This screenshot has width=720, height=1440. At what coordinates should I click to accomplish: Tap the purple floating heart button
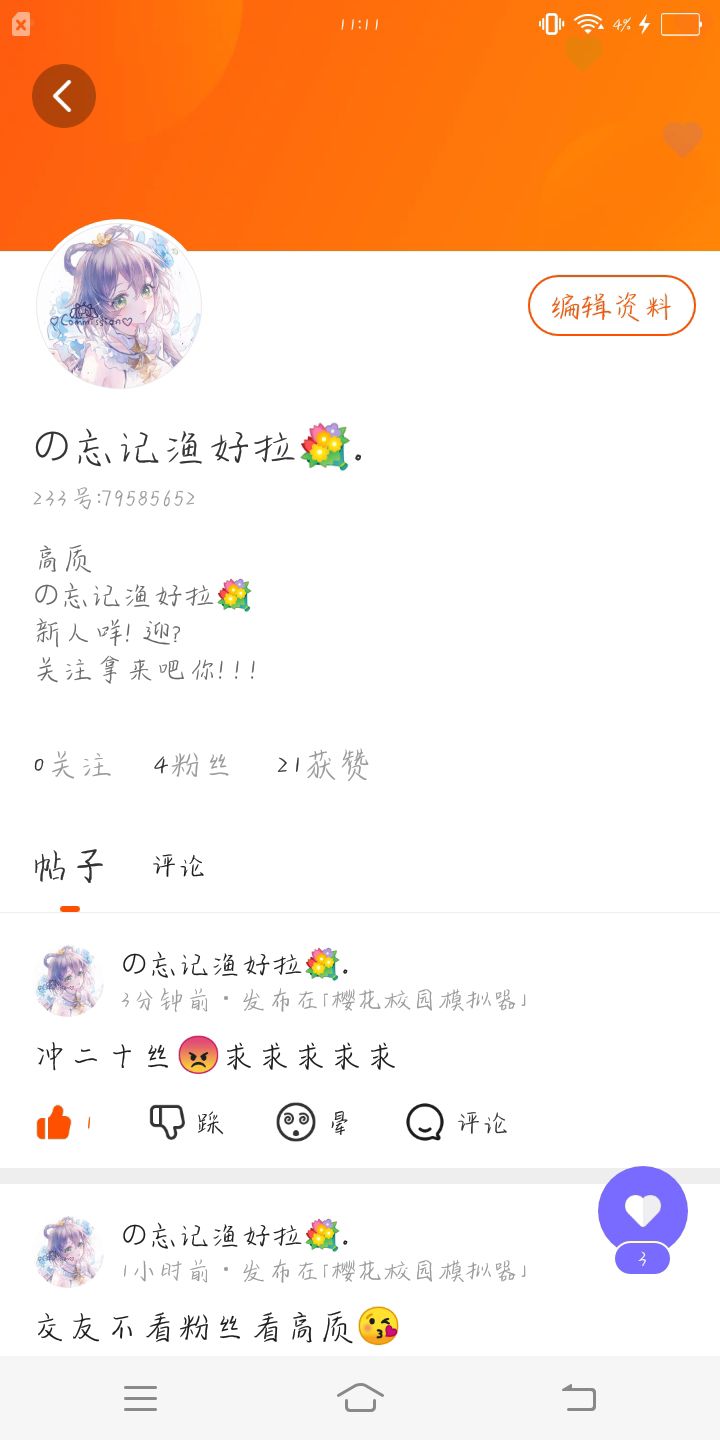point(643,1211)
